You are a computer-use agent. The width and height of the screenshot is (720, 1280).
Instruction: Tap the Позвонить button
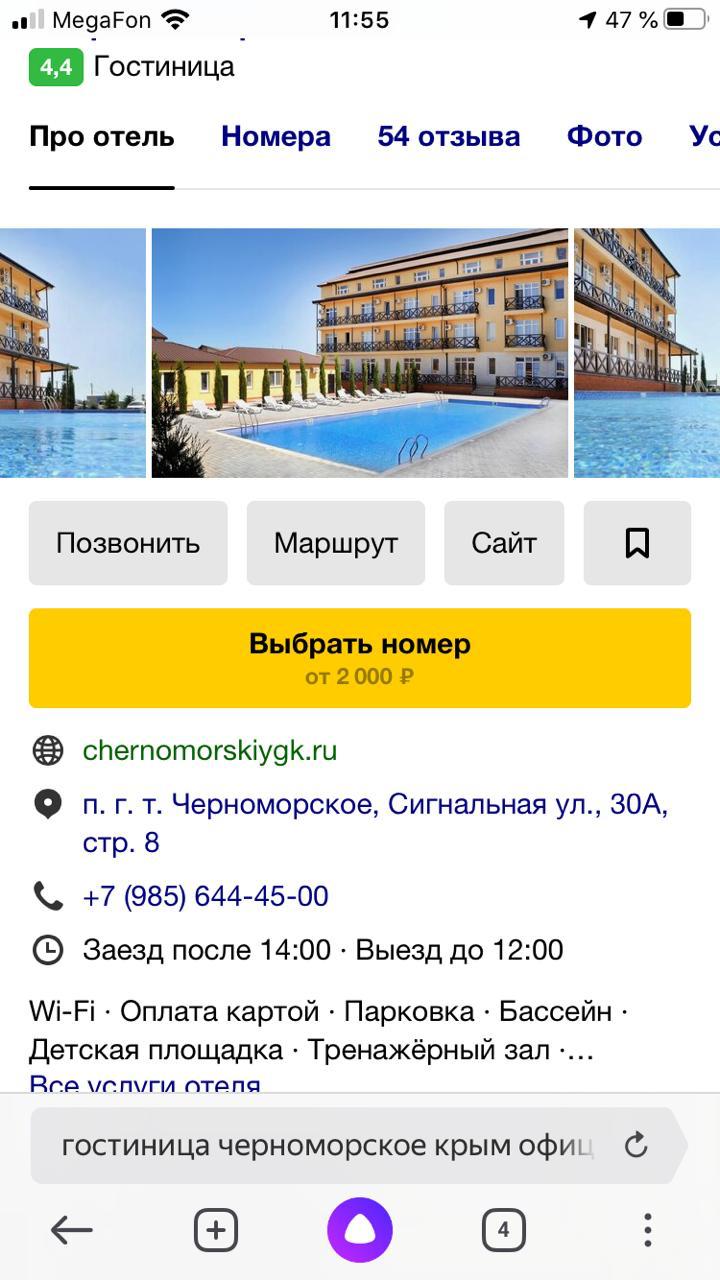(x=128, y=543)
